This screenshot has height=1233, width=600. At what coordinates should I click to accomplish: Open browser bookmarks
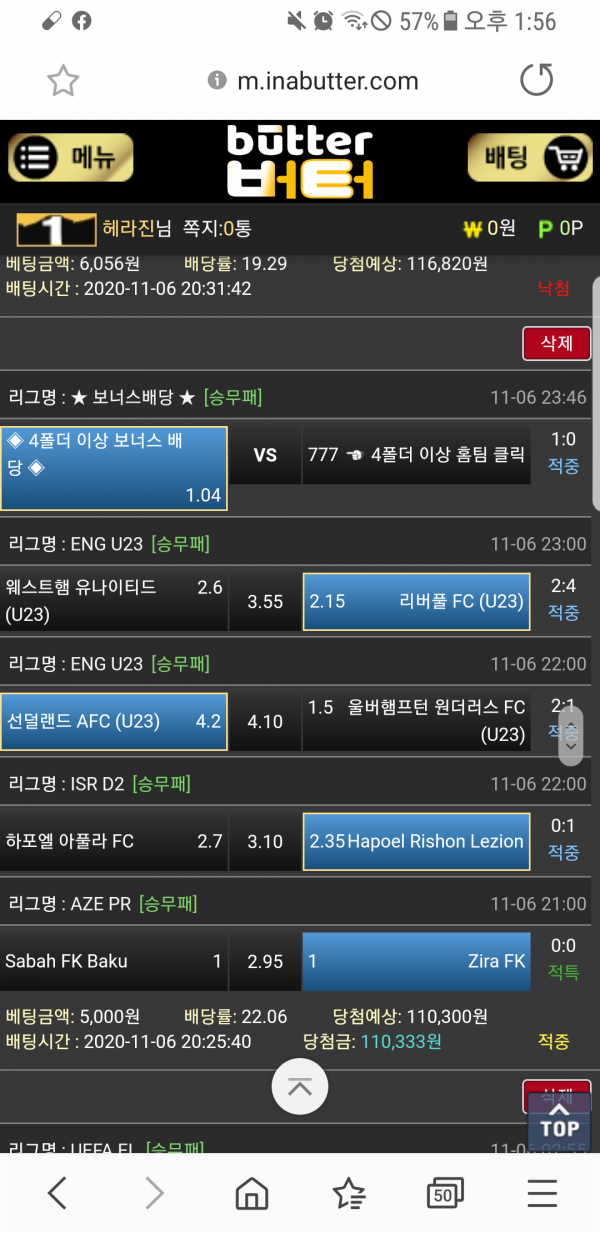[348, 1193]
